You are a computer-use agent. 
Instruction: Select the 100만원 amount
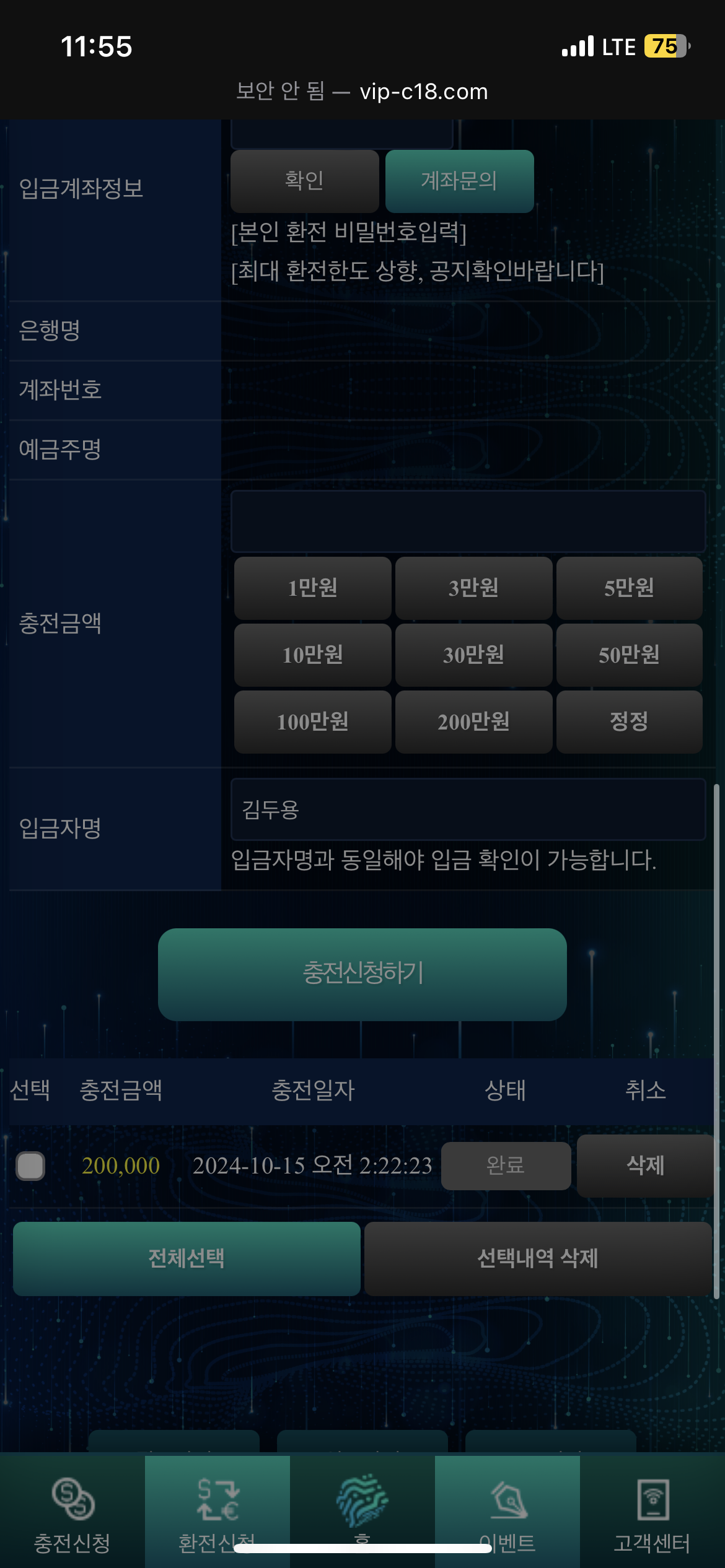(x=312, y=721)
